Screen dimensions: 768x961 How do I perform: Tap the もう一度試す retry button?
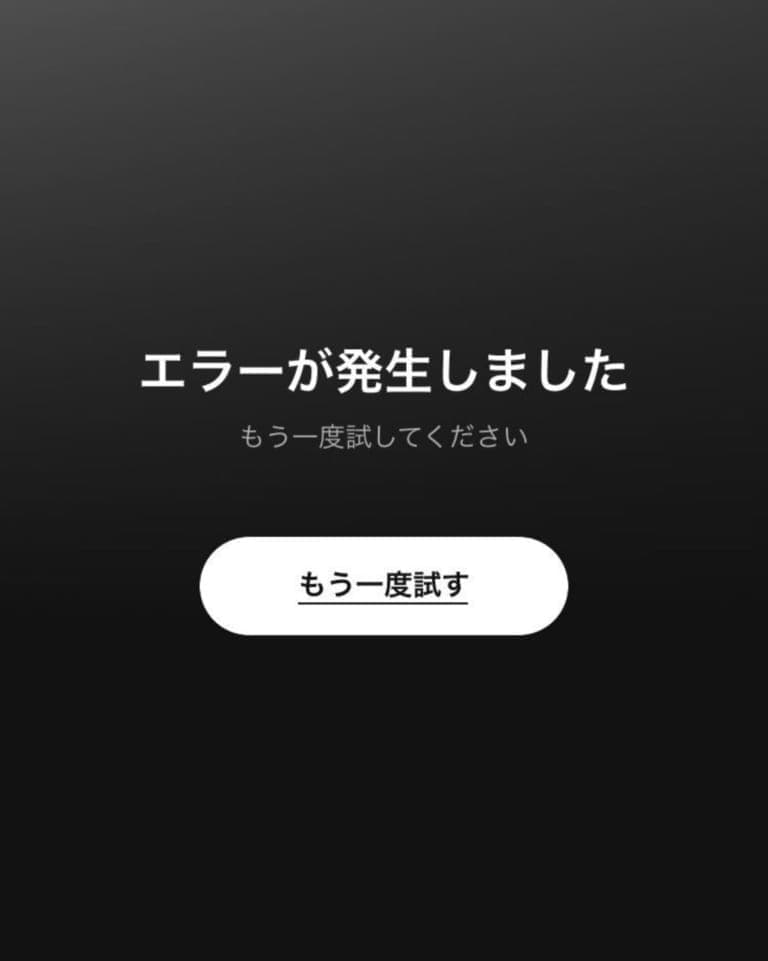coord(383,586)
